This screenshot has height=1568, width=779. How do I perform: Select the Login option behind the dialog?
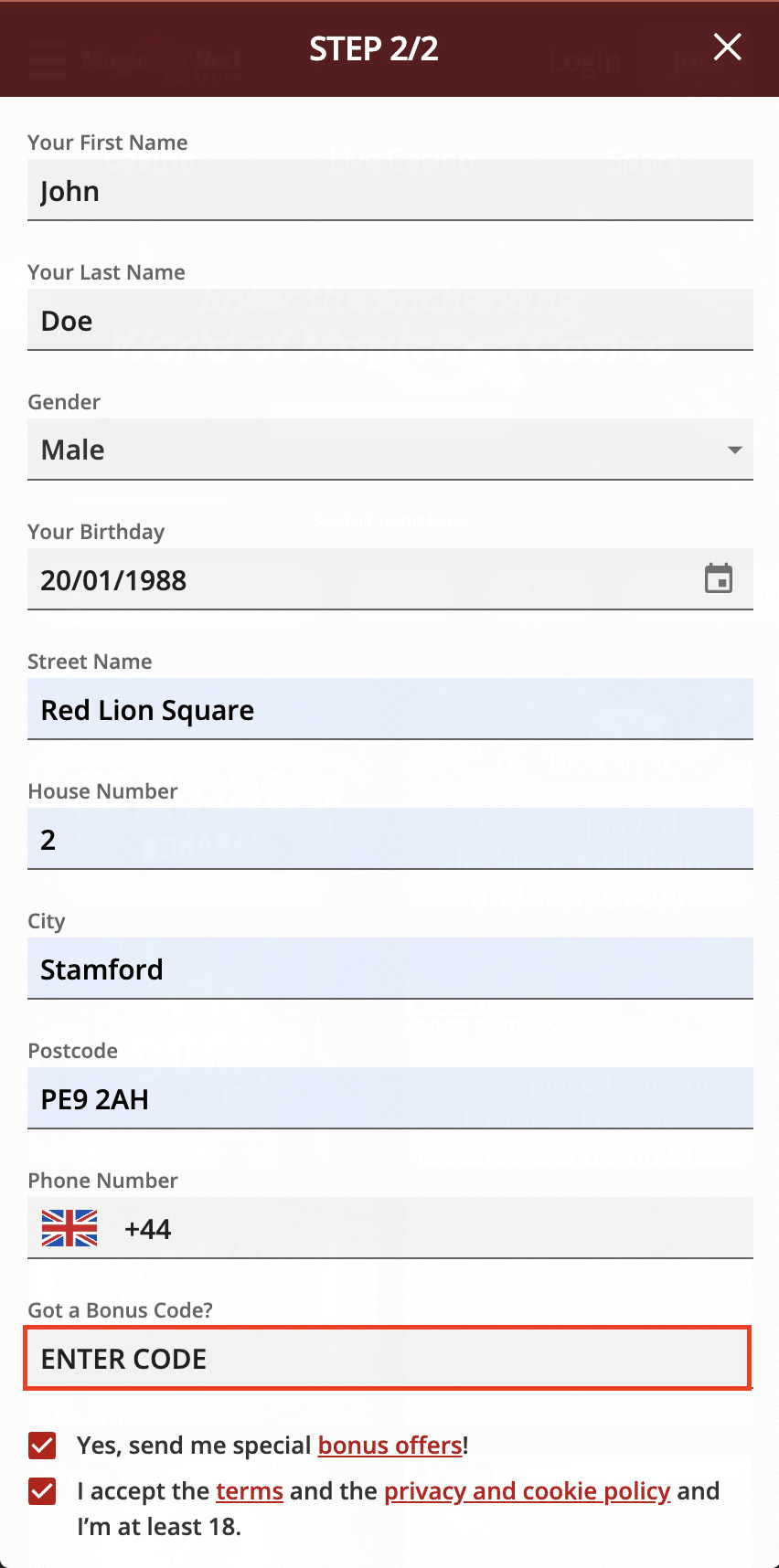(584, 62)
